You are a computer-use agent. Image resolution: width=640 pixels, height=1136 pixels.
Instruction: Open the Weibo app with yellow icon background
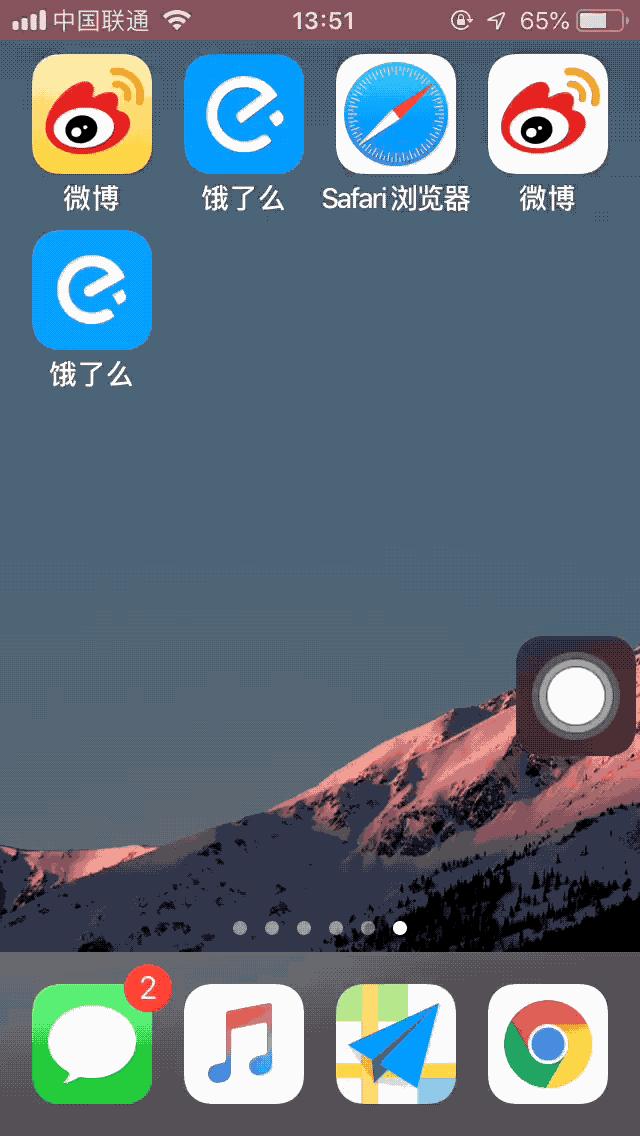click(x=92, y=114)
